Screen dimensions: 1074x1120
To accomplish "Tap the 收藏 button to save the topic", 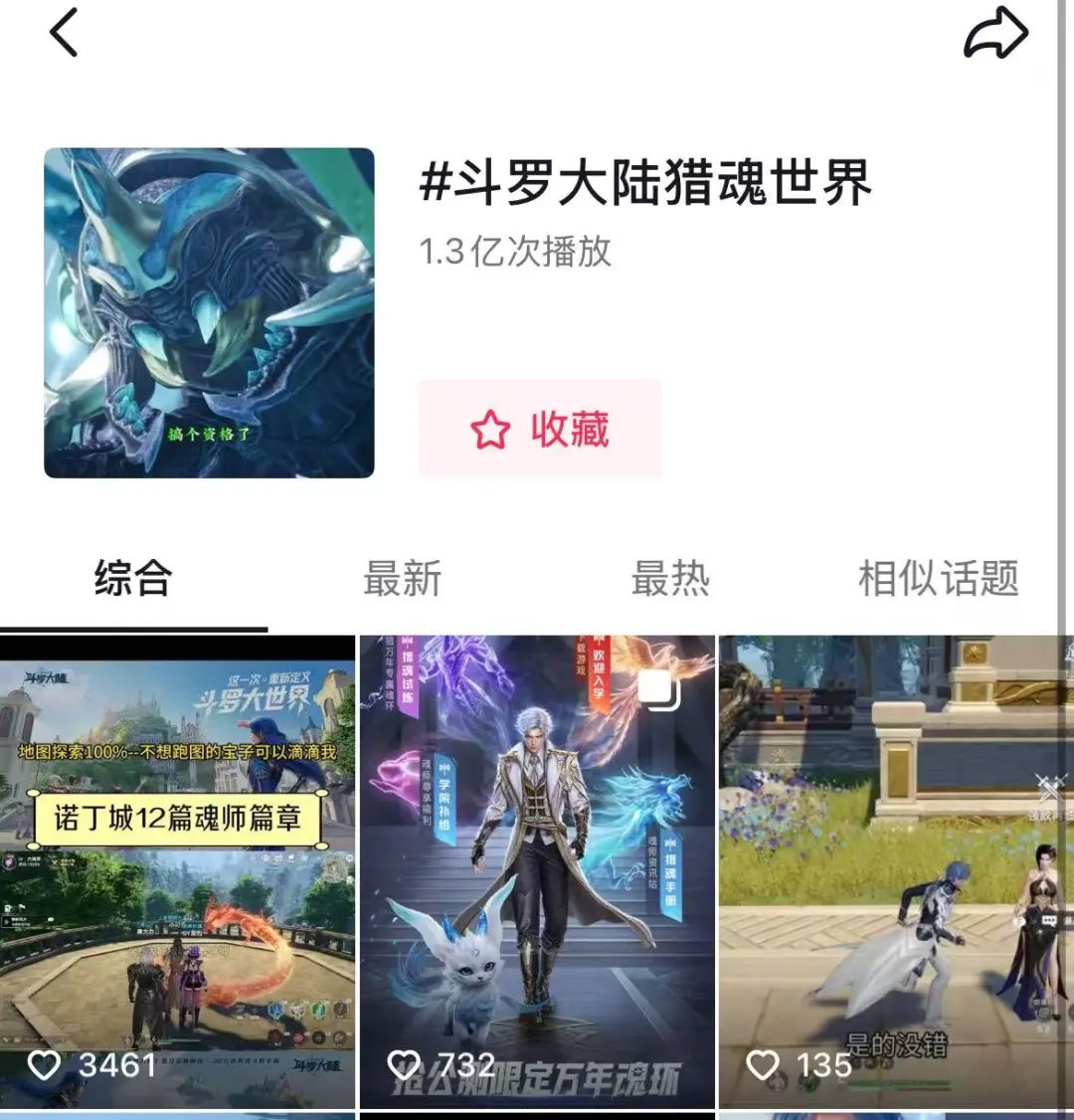I will point(540,430).
